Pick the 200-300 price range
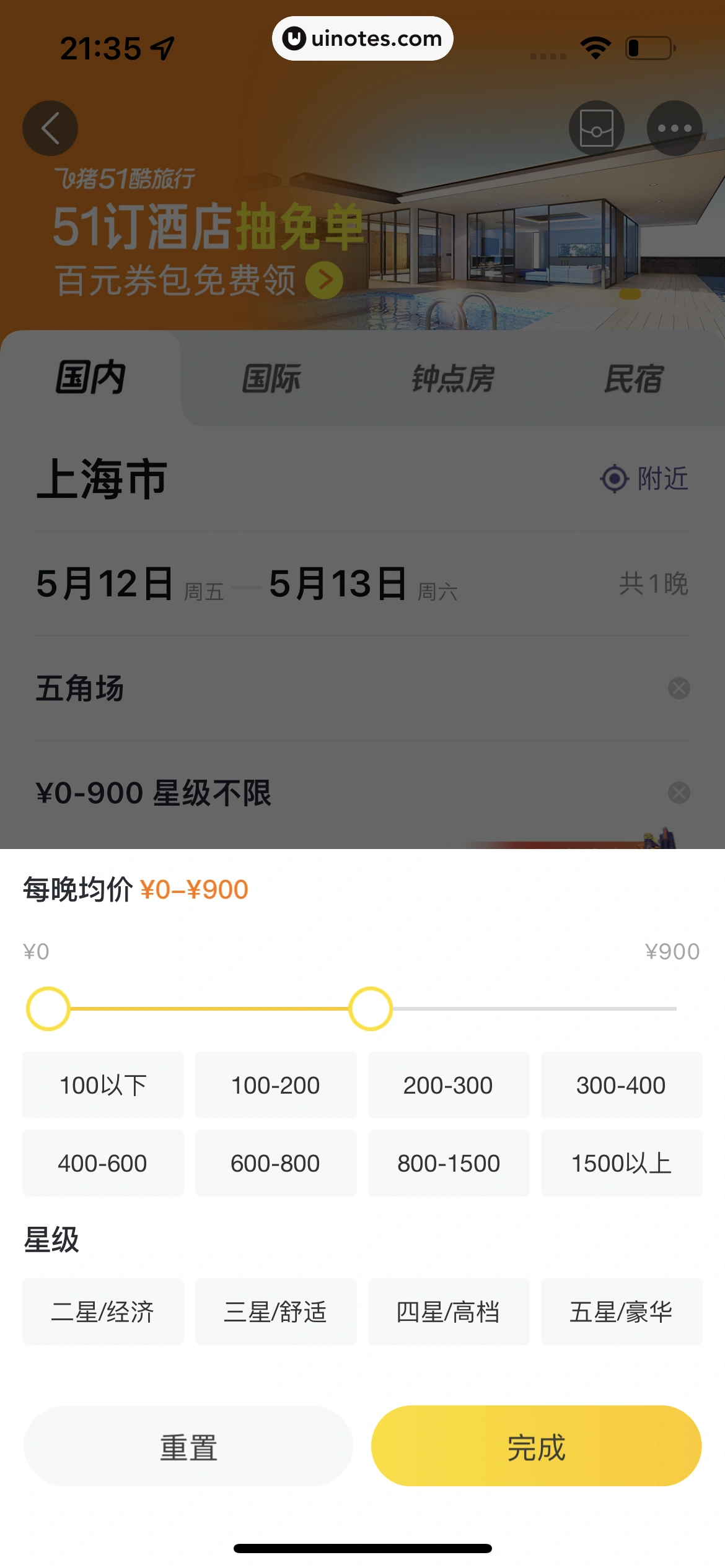This screenshot has width=725, height=1568. tap(448, 1085)
